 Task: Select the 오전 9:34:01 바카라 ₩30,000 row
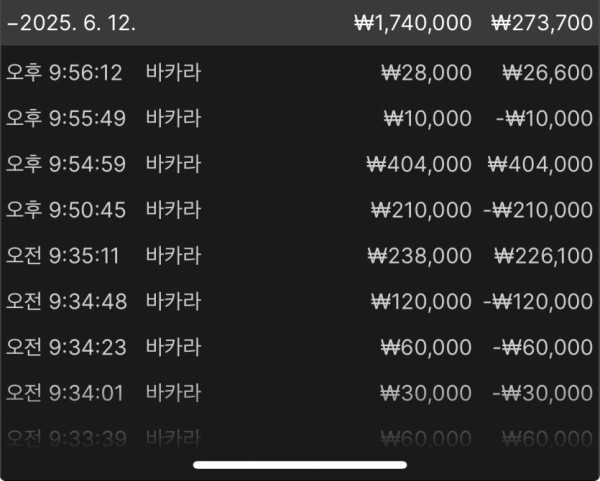coord(300,393)
